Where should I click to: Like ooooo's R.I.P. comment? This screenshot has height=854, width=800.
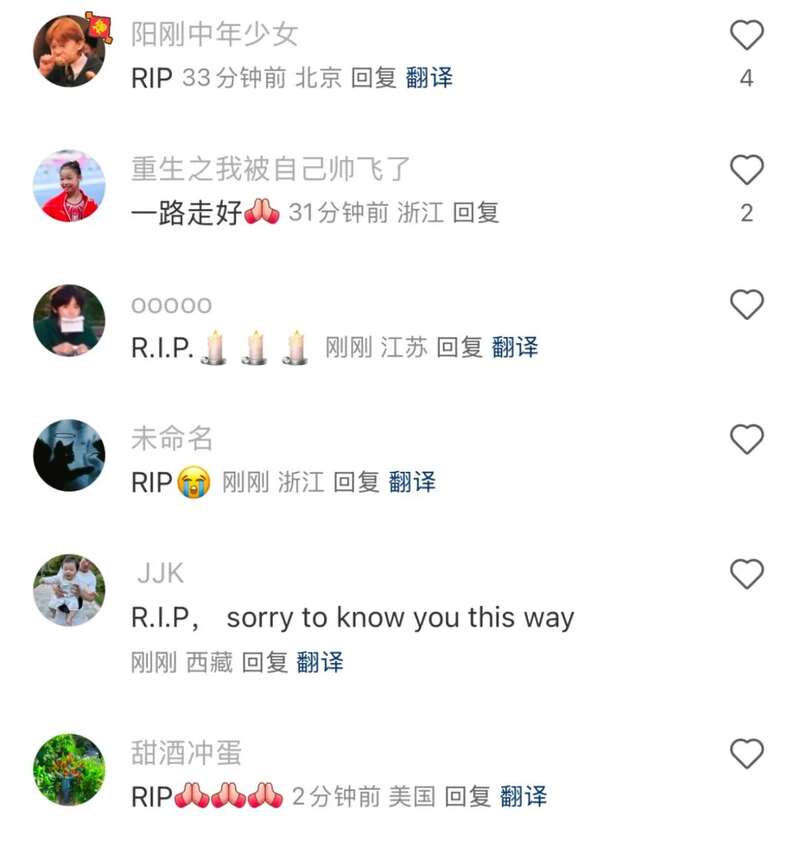pyautogui.click(x=746, y=304)
